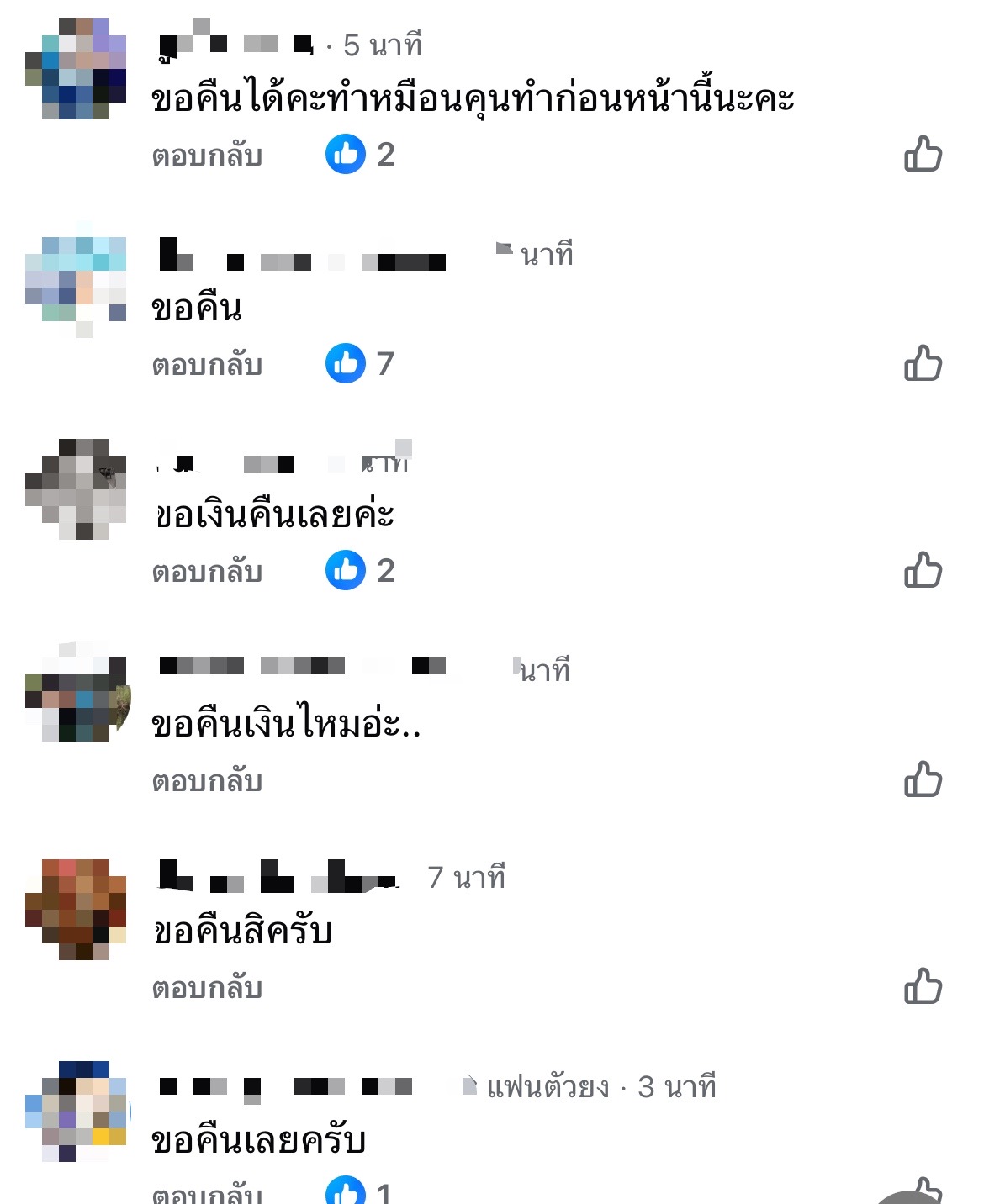Tap ตอบกลับ under the comment "ขอคืน"
The height and width of the screenshot is (1204, 984).
(207, 365)
